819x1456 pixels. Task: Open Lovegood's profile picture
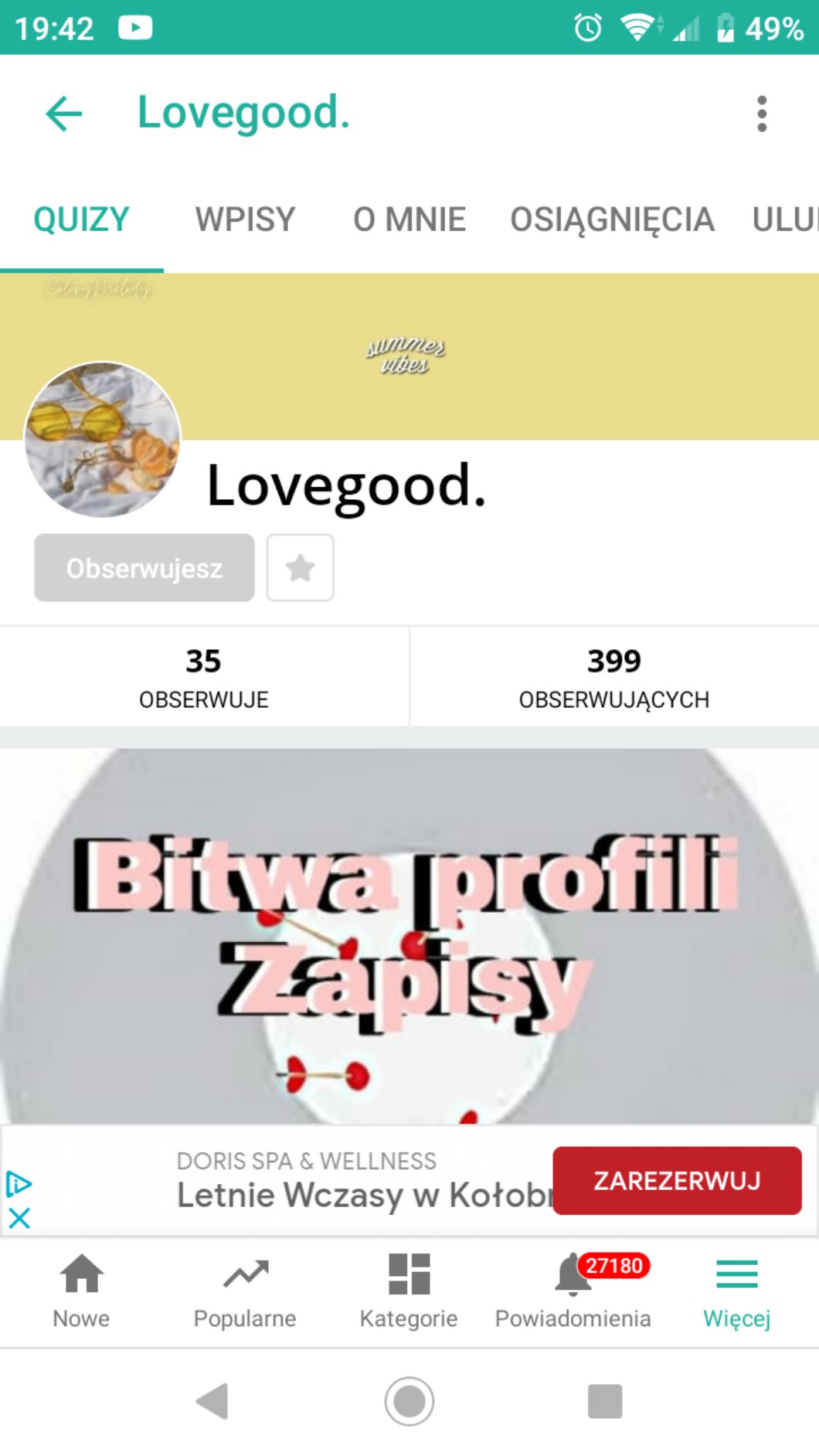tap(103, 439)
